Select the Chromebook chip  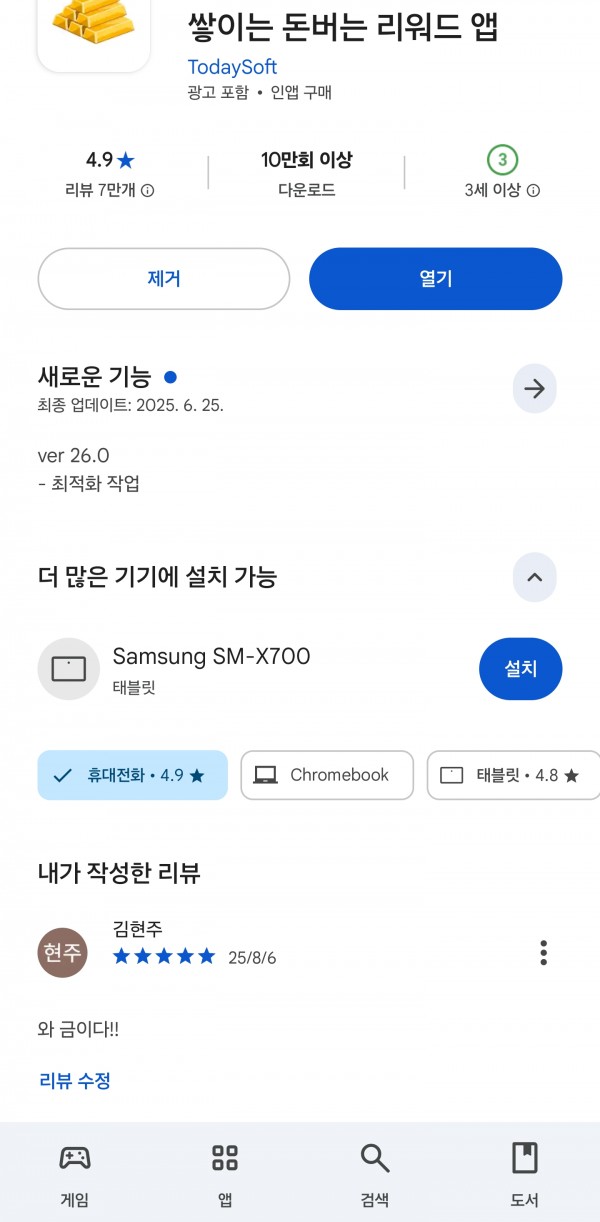click(x=327, y=775)
